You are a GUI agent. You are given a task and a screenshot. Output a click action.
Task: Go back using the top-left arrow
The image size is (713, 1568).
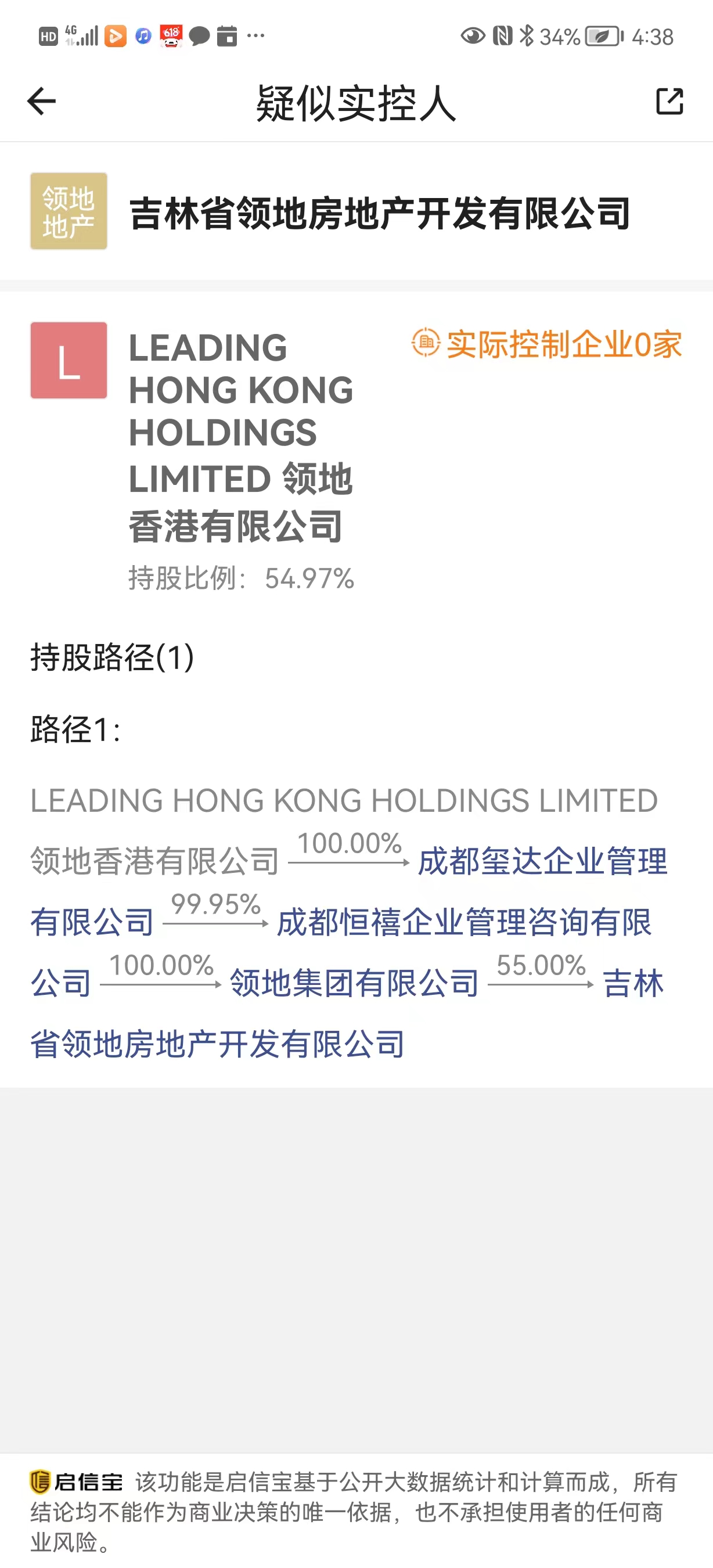click(x=41, y=101)
